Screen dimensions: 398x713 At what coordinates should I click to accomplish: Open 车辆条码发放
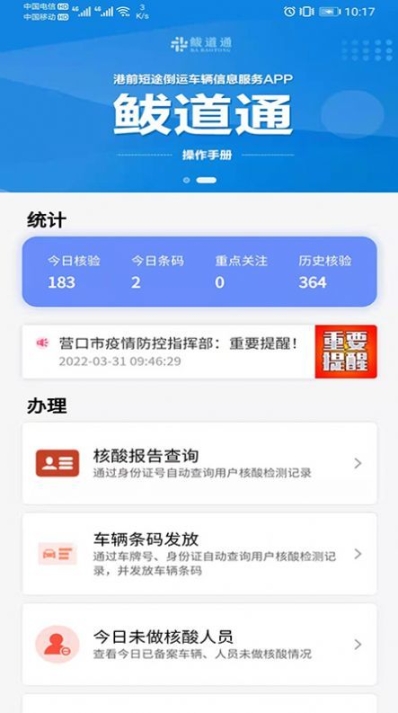point(199,554)
